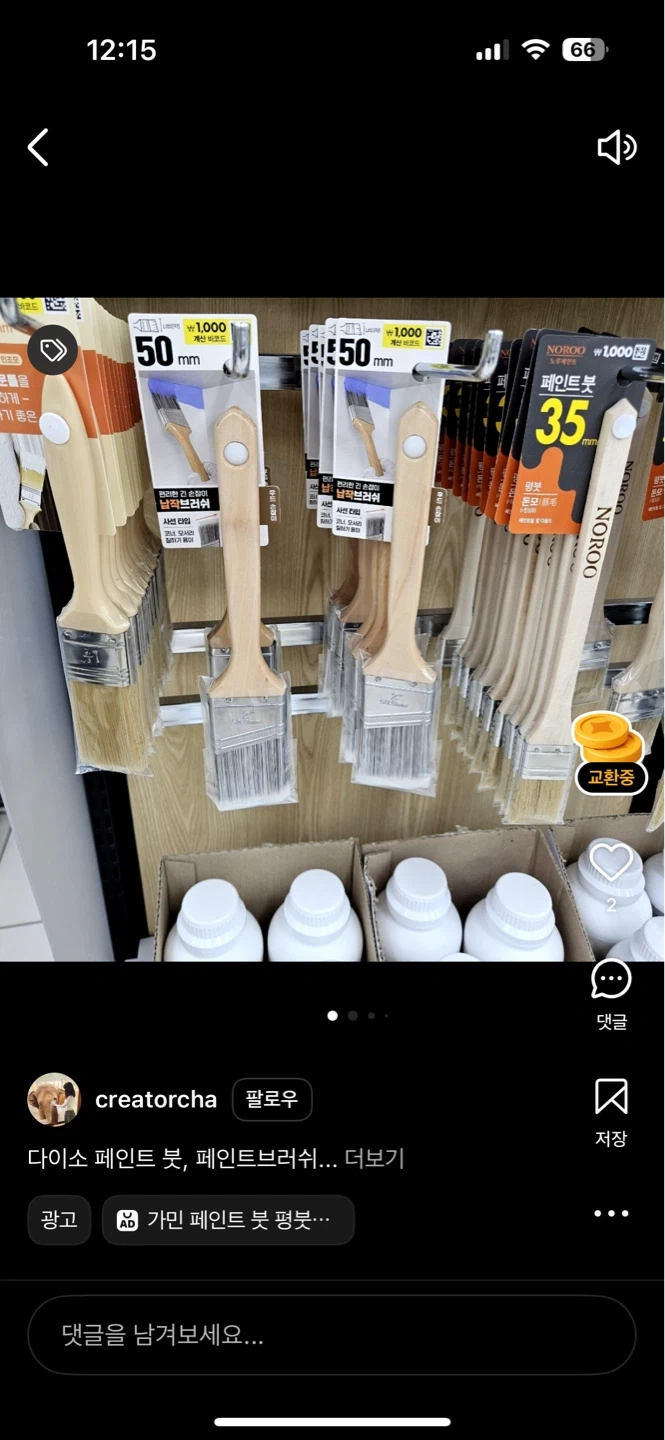Mute the sound with the speaker icon
The width and height of the screenshot is (665, 1440).
click(617, 148)
